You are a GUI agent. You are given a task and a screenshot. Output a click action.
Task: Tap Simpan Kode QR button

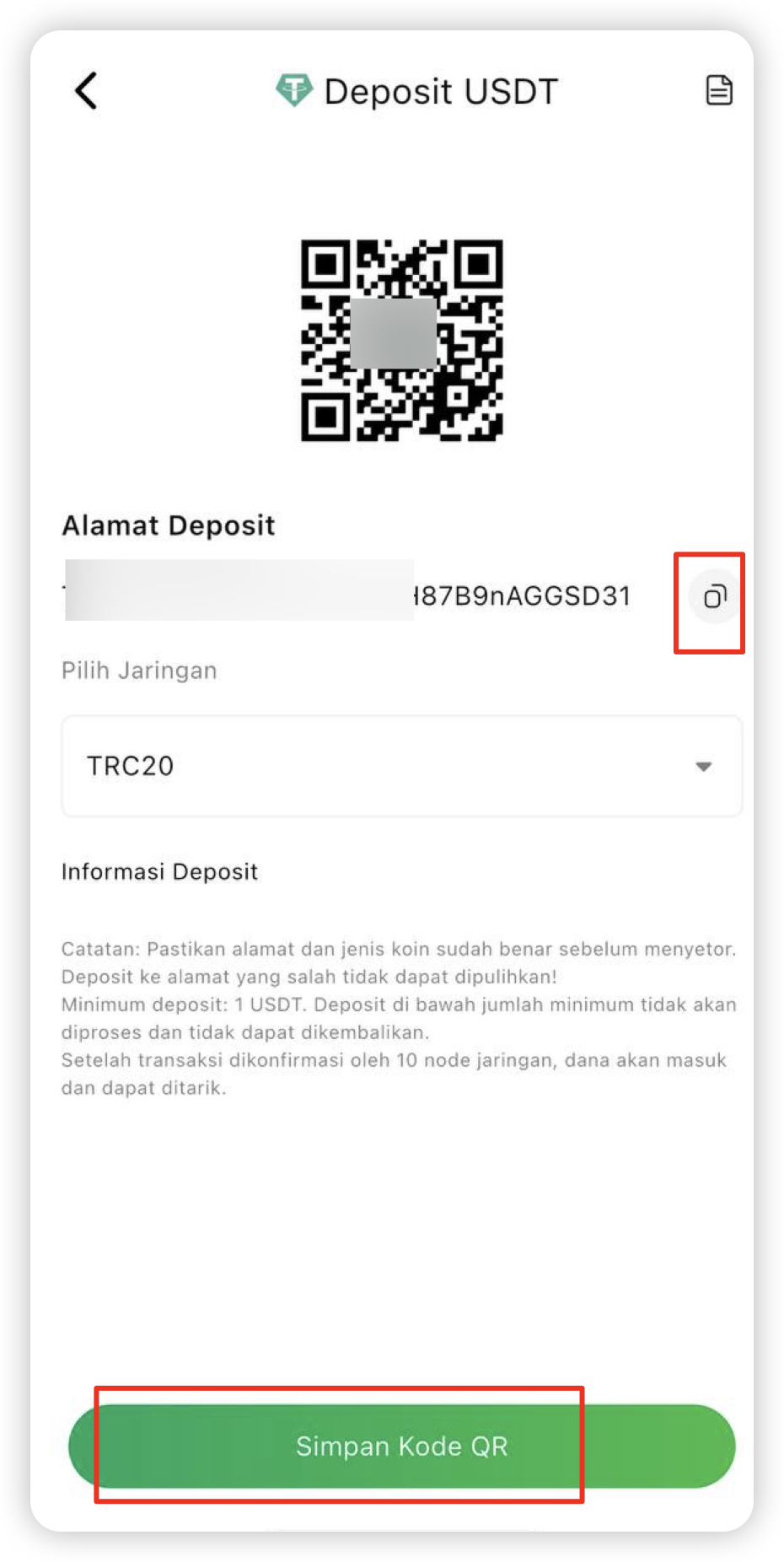click(401, 1446)
